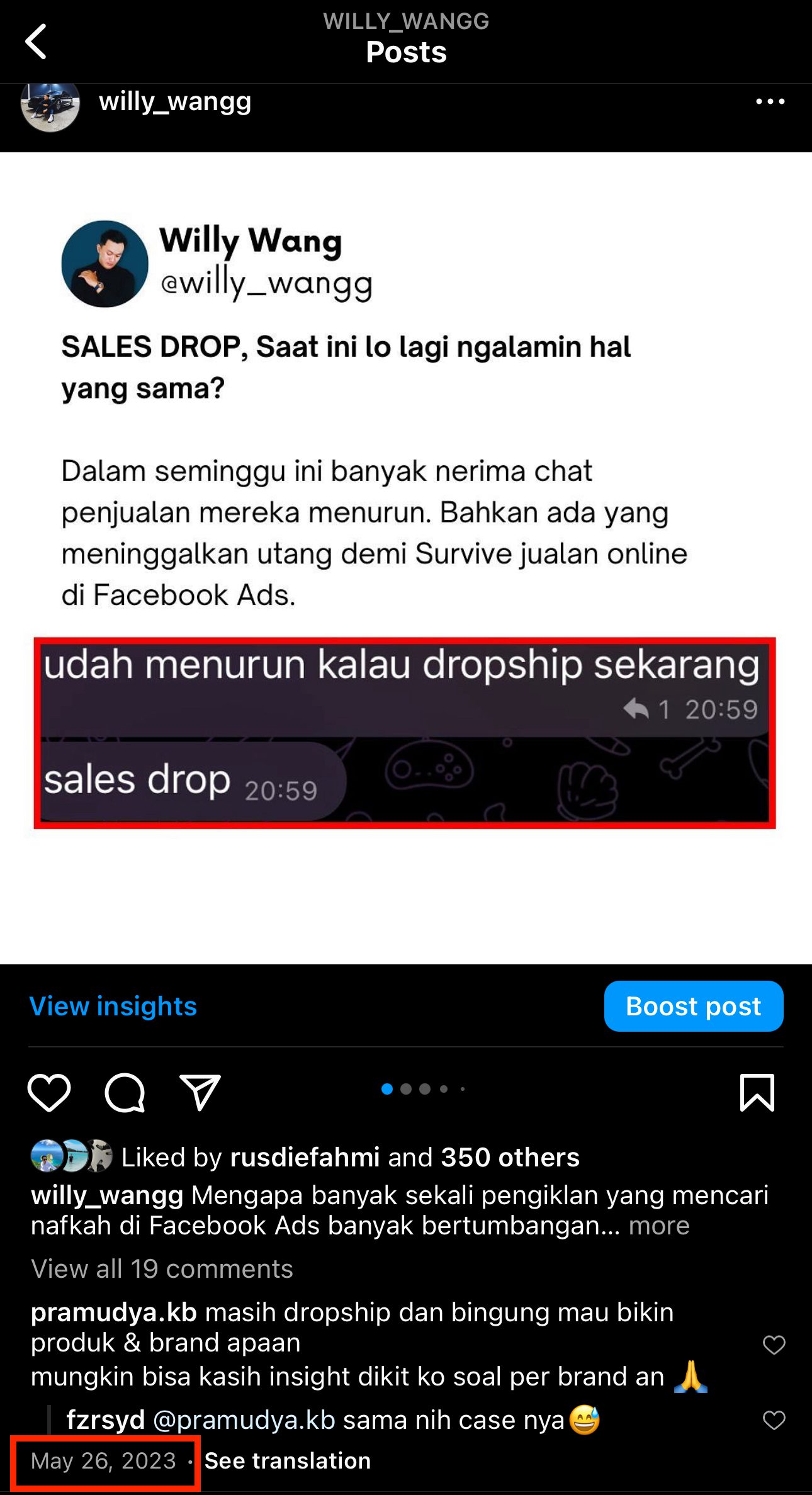Share the post with the paper plane icon
Image resolution: width=812 pixels, height=1495 pixels.
click(200, 1092)
